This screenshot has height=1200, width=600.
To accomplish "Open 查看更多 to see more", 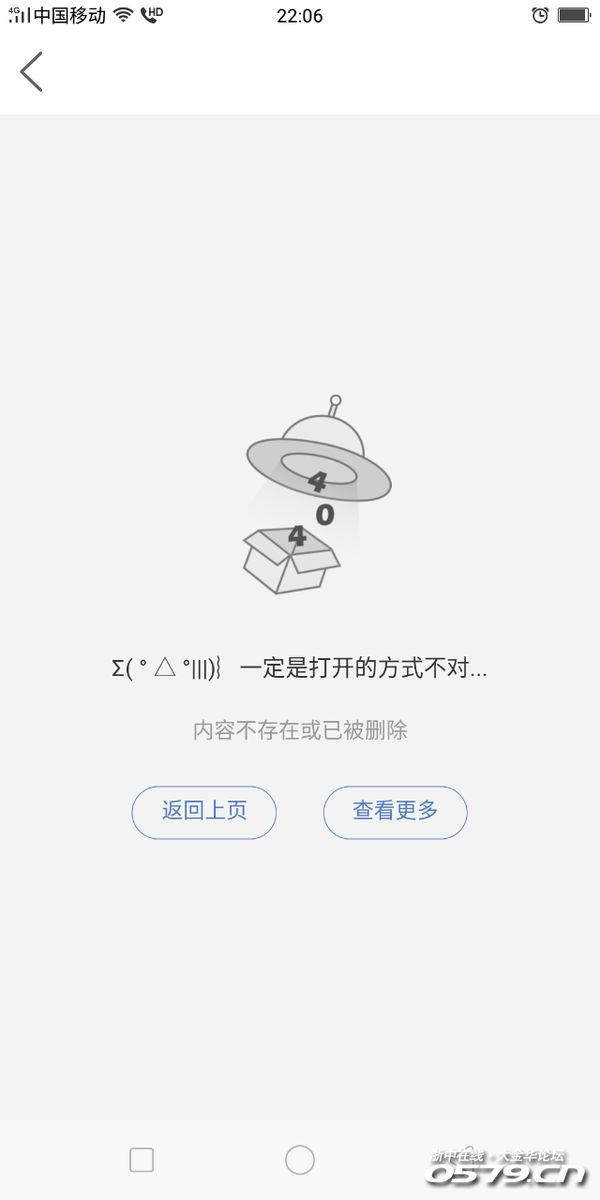I will coord(395,812).
